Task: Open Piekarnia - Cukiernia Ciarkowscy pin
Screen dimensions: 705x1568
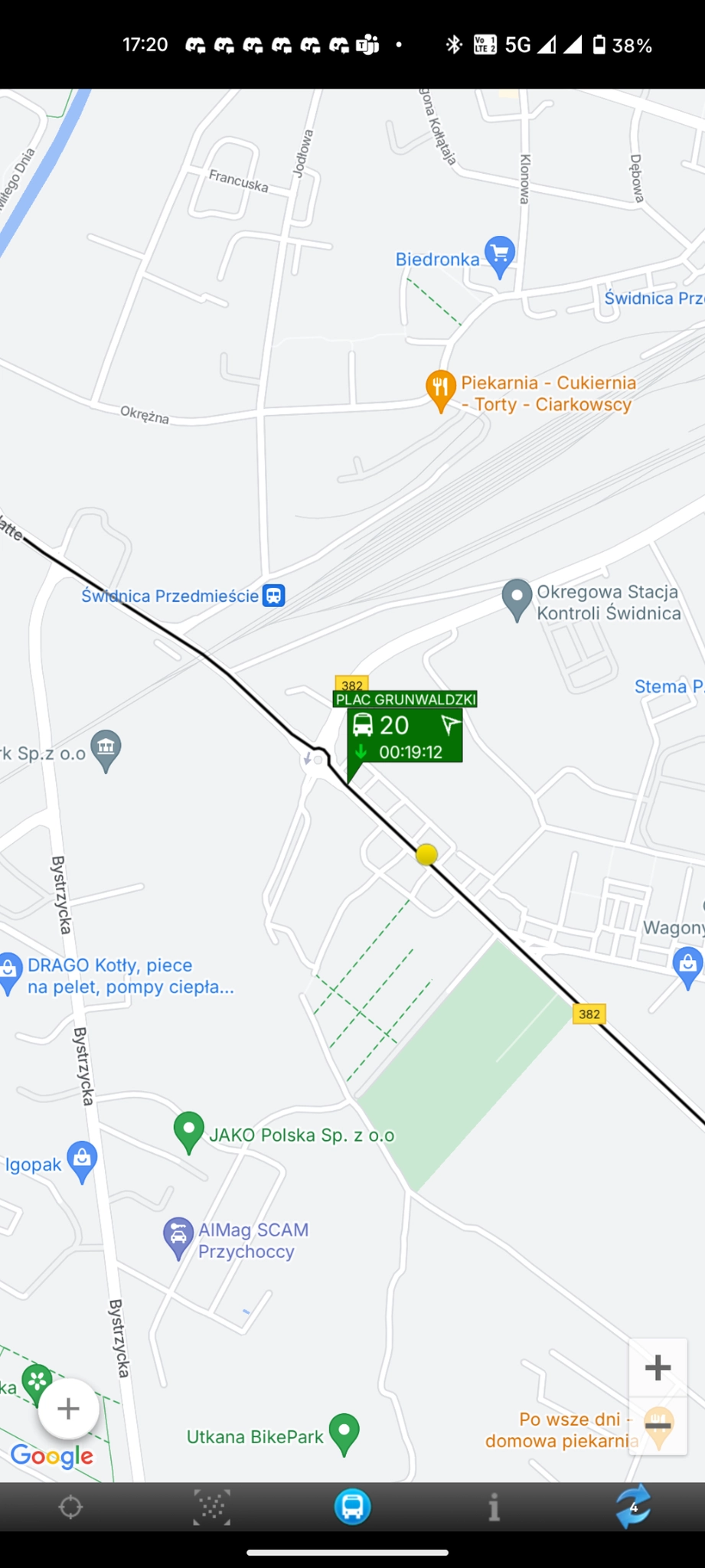Action: (x=440, y=387)
